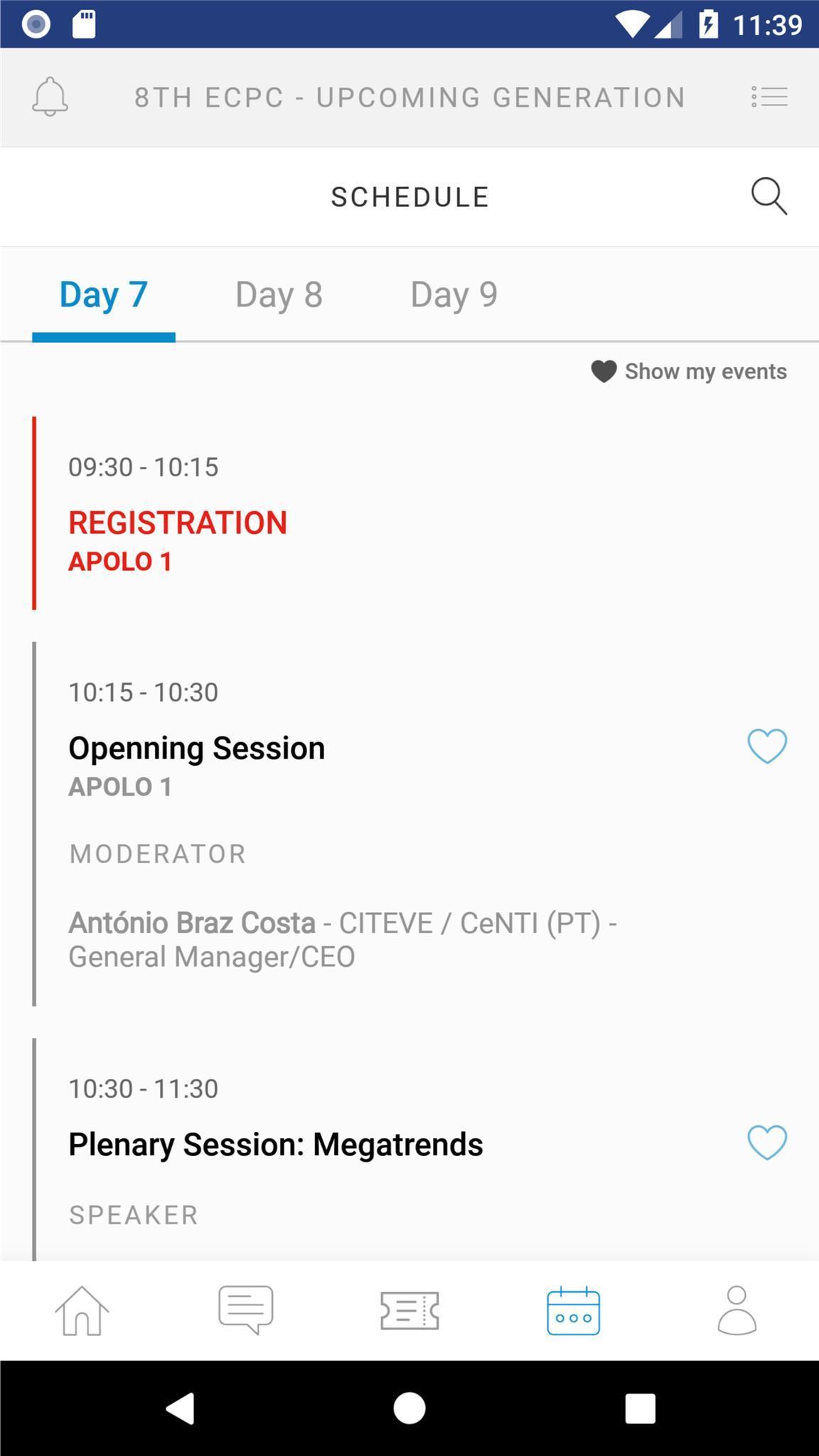Viewport: 819px width, 1456px height.
Task: Toggle Show my events filter
Action: coord(689,371)
